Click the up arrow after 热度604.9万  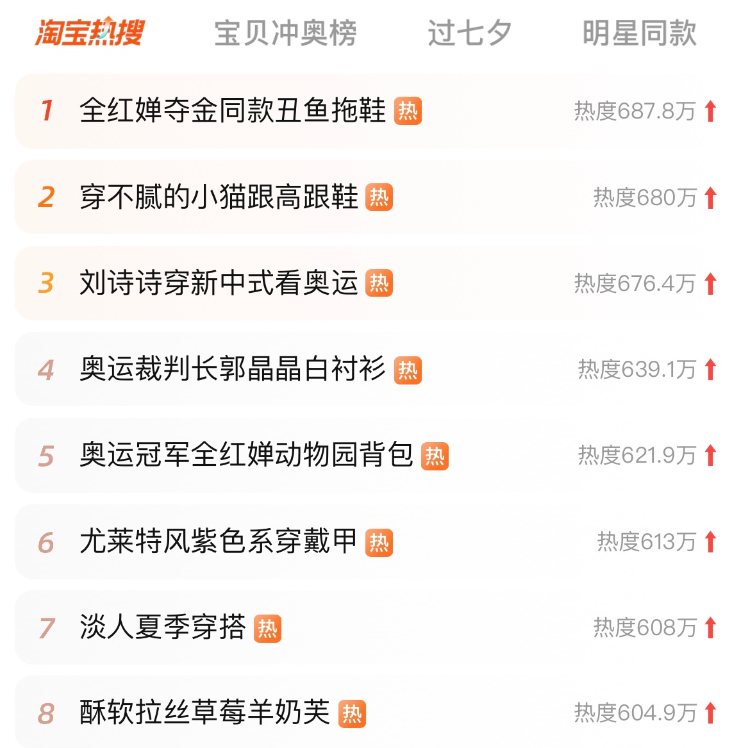(709, 714)
